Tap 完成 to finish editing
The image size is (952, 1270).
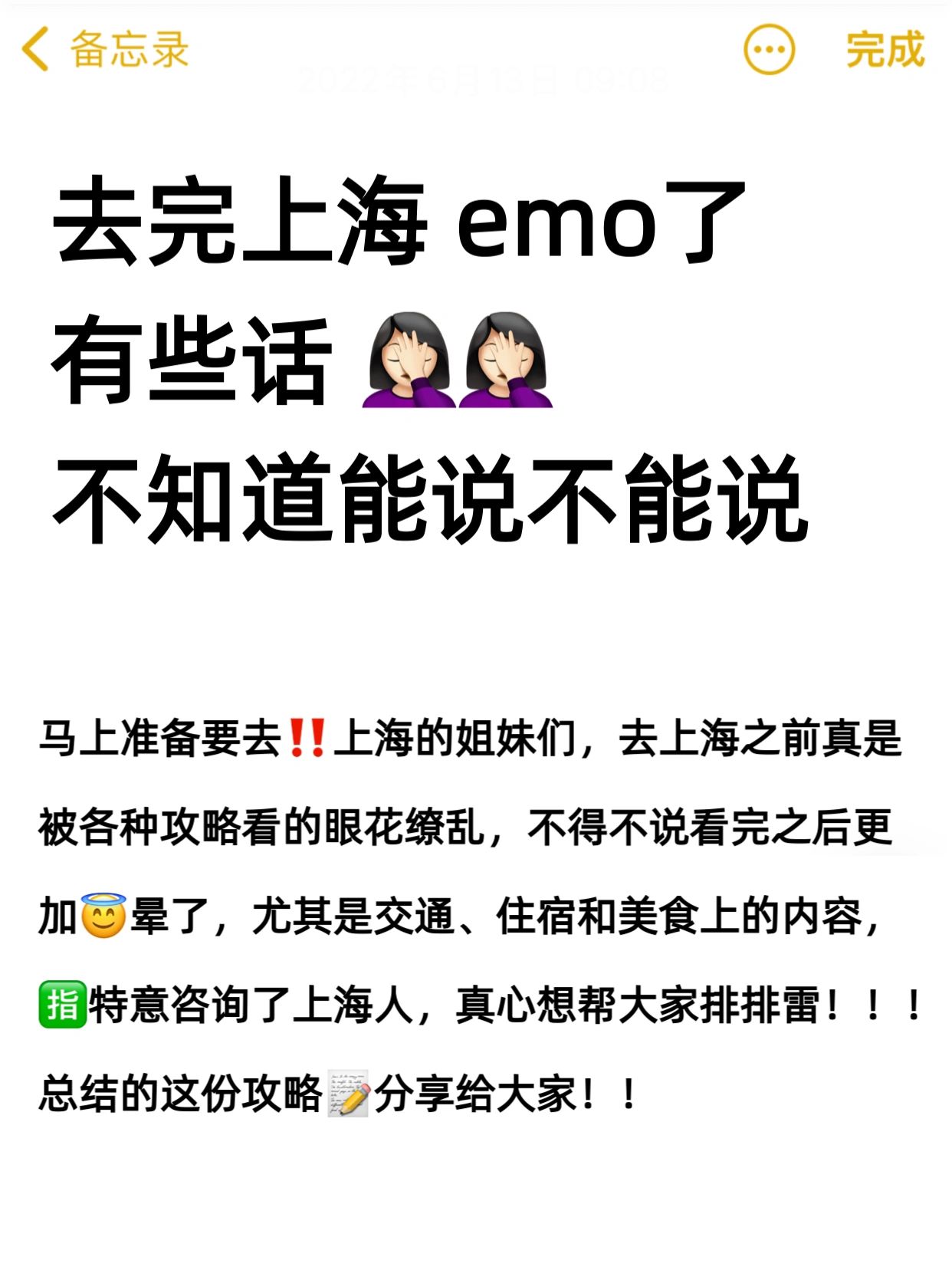pyautogui.click(x=885, y=50)
